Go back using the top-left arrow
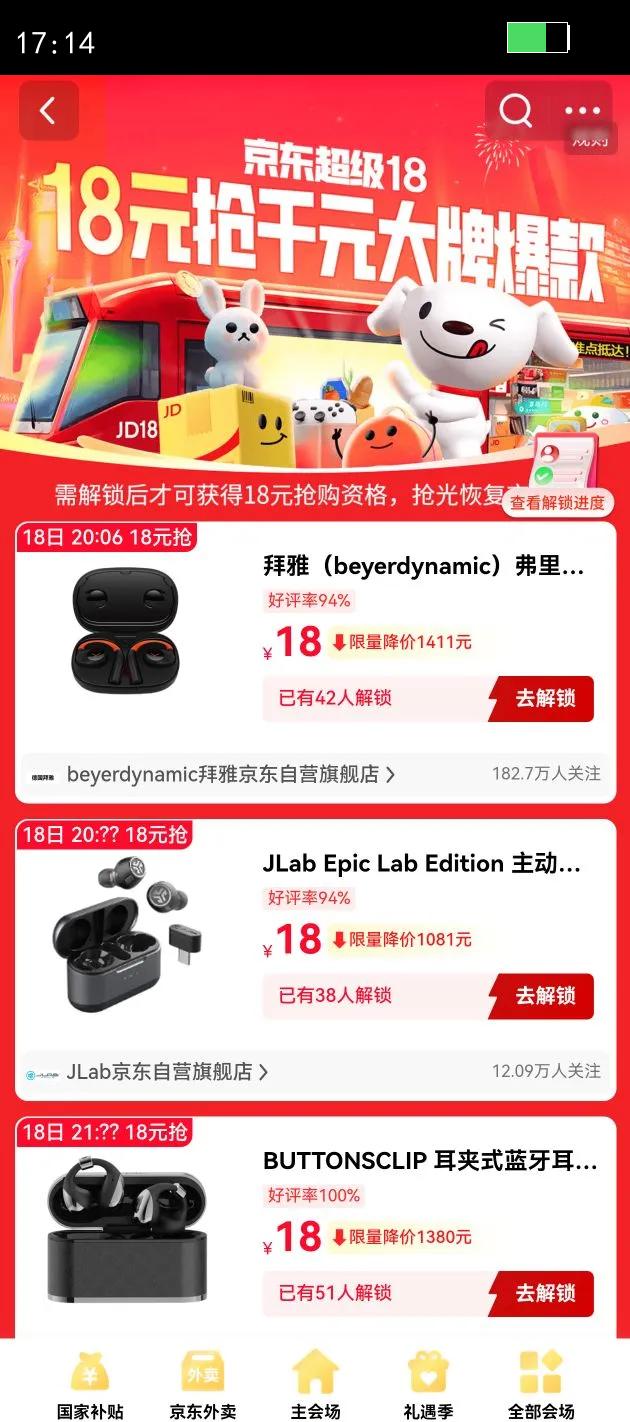This screenshot has width=630, height=1422. [48, 111]
